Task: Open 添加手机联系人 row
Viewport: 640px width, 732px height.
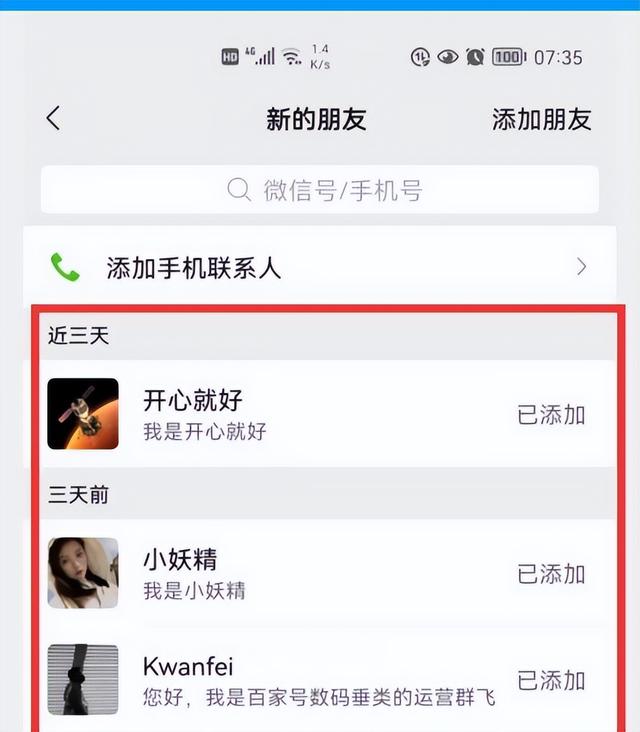Action: click(320, 267)
